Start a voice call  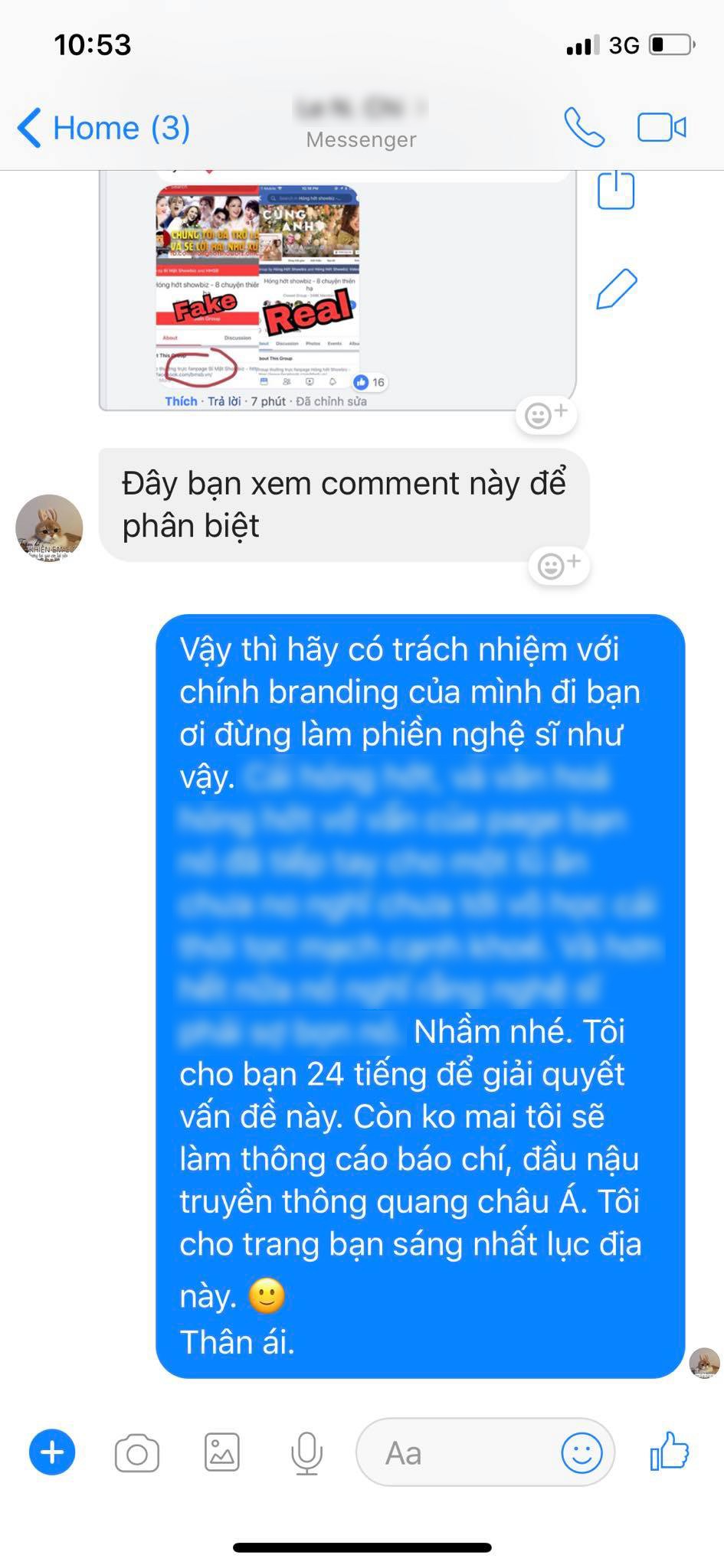[x=584, y=127]
